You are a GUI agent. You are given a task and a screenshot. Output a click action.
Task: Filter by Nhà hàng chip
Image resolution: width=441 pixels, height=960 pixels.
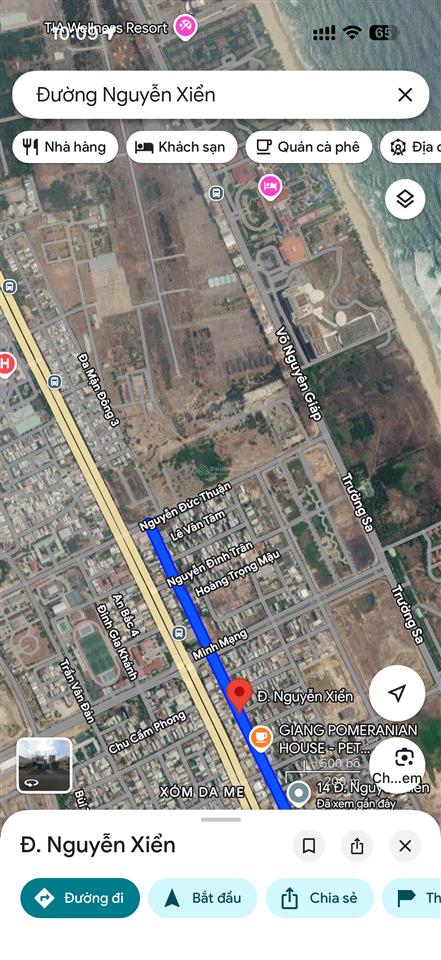point(65,147)
